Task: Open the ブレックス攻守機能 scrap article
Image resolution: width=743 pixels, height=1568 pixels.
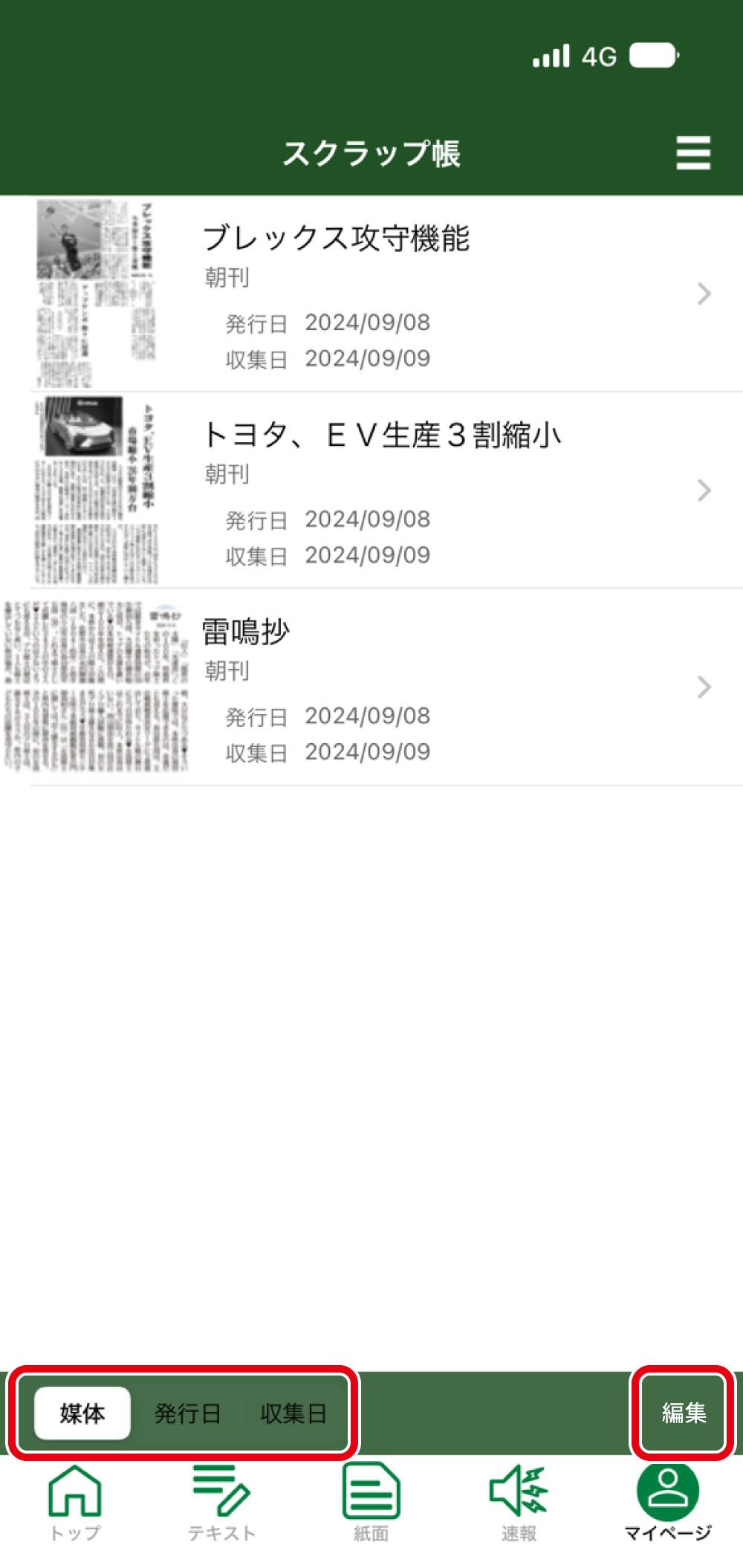Action: (x=371, y=294)
